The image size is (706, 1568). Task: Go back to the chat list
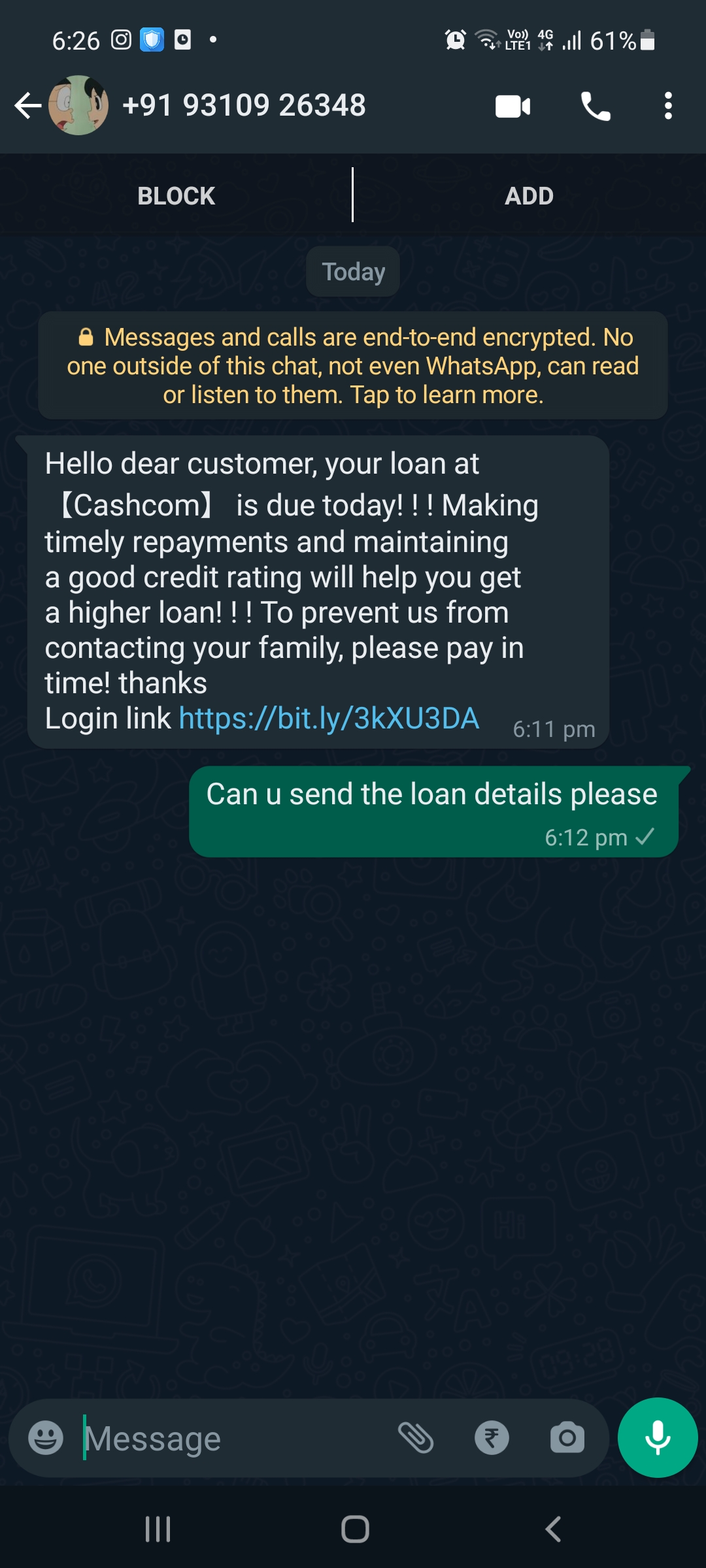click(27, 105)
